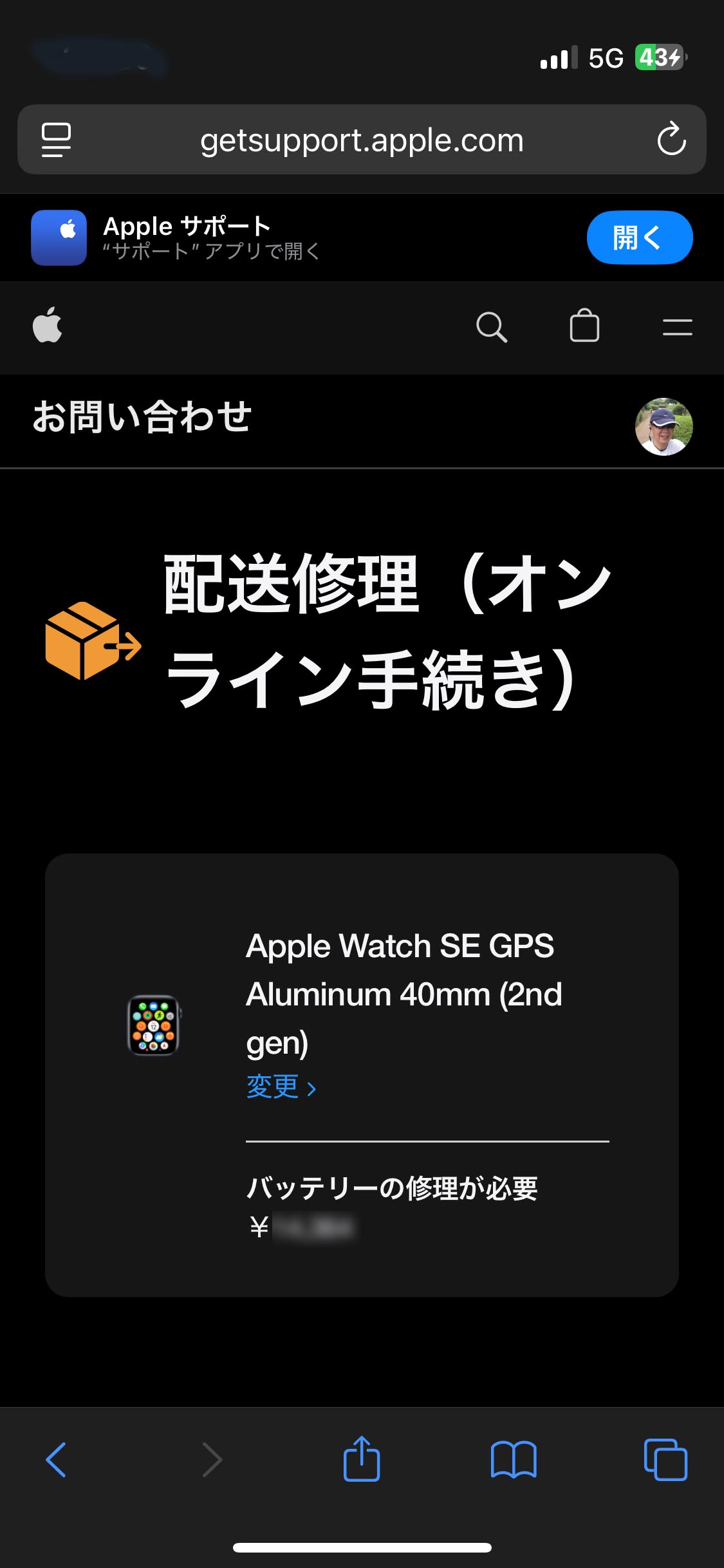Image resolution: width=724 pixels, height=1568 pixels.
Task: Open the account profile avatar
Action: (664, 426)
